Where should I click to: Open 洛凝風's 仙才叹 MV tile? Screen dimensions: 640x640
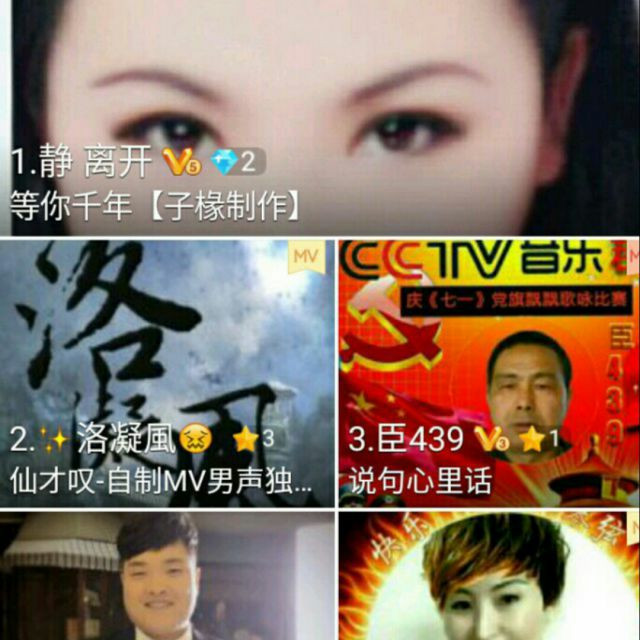tap(168, 370)
